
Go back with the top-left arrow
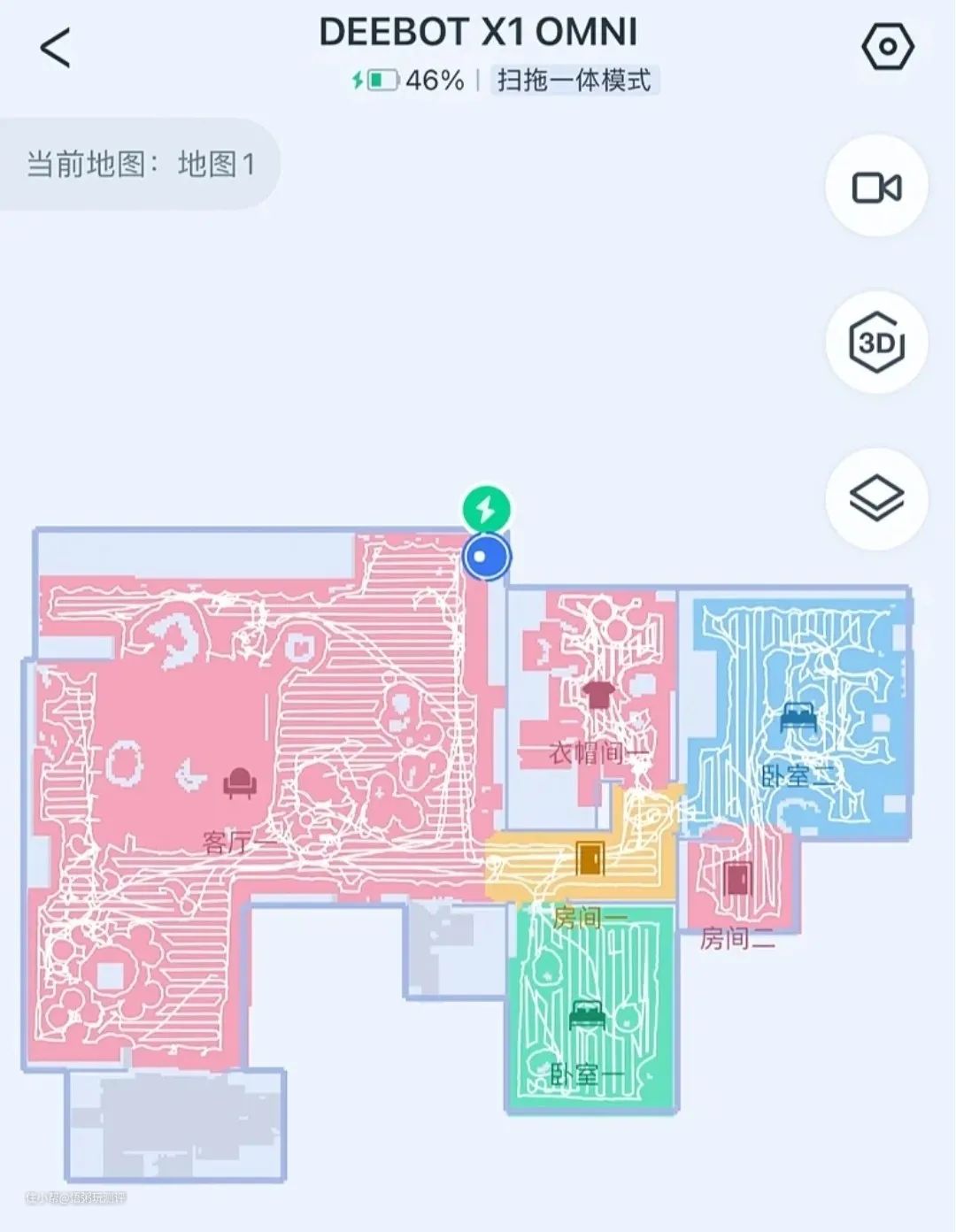coord(55,48)
